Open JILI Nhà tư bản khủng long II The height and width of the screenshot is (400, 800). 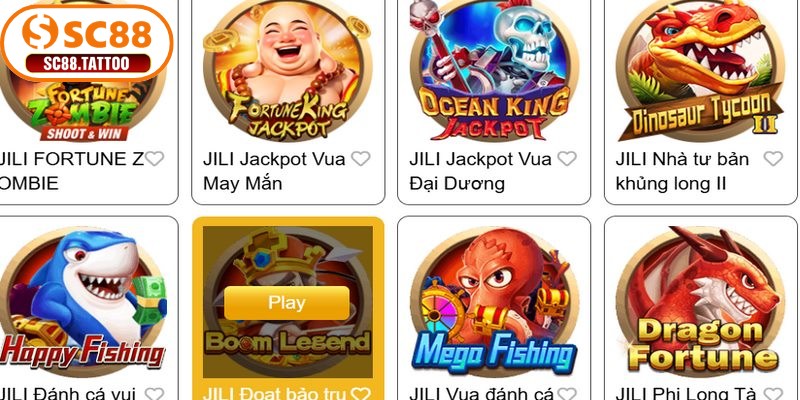pos(700,70)
